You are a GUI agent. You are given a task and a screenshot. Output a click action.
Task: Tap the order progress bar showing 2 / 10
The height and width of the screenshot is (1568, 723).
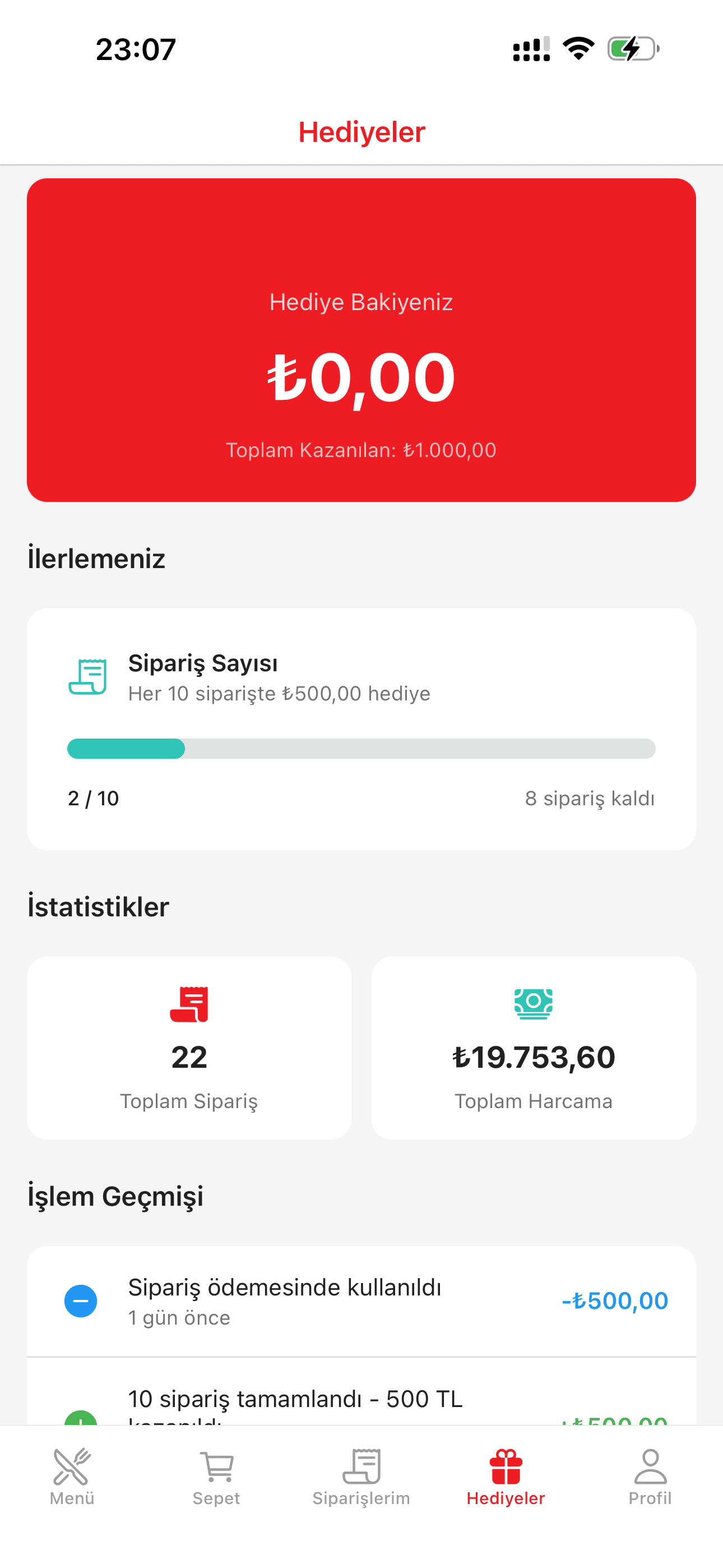tap(361, 749)
